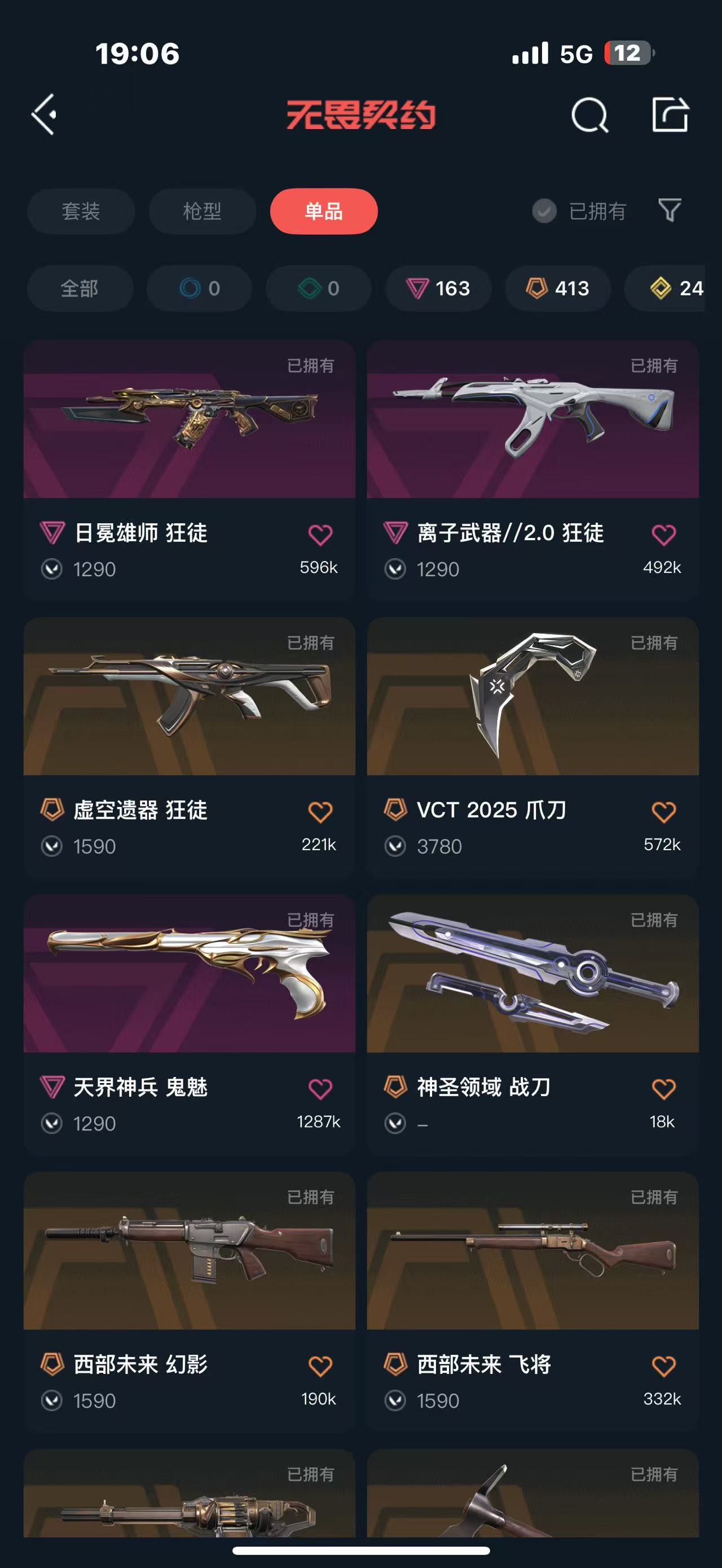722x1568 pixels.
Task: Filter by the orange tier chip showing 413
Action: point(558,289)
